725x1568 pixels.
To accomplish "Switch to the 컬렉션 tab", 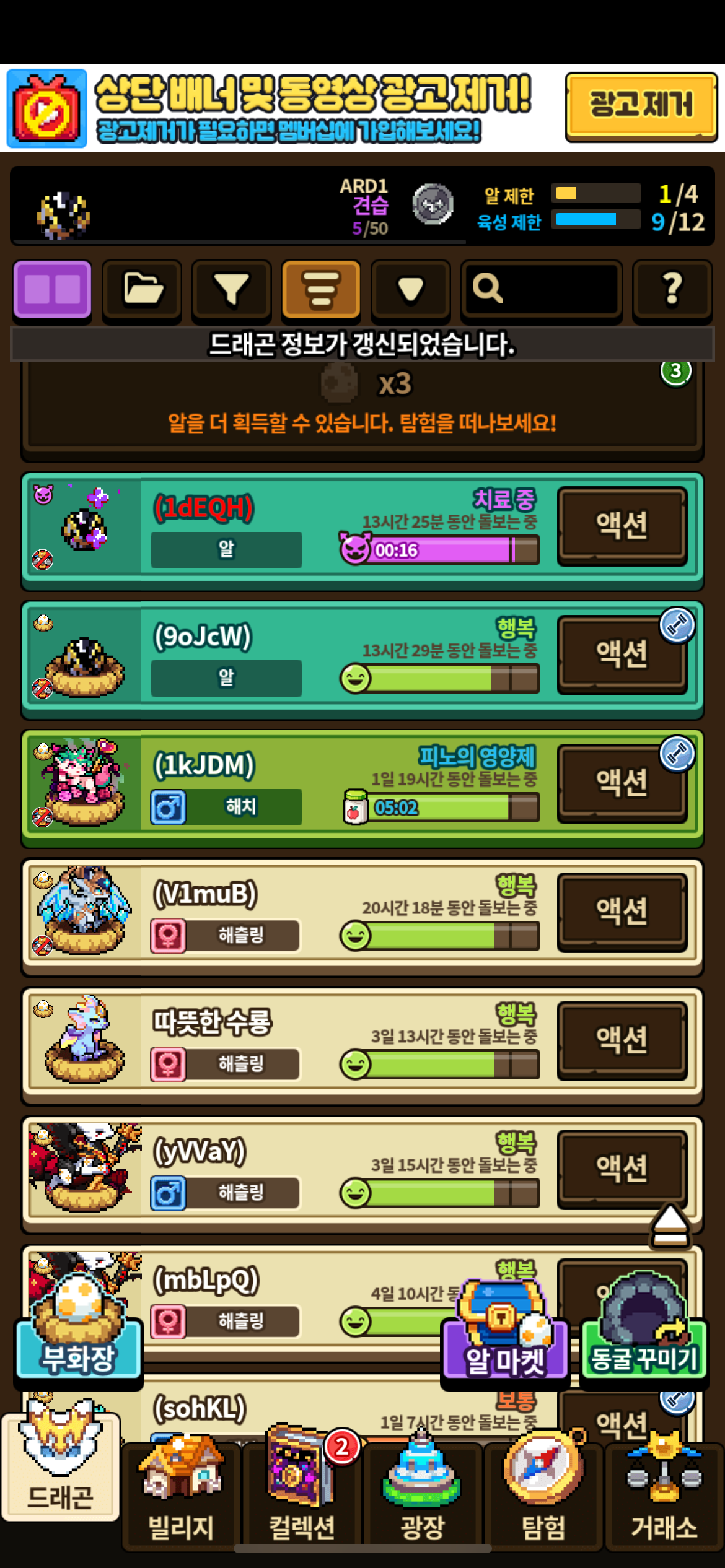I will (x=302, y=1492).
